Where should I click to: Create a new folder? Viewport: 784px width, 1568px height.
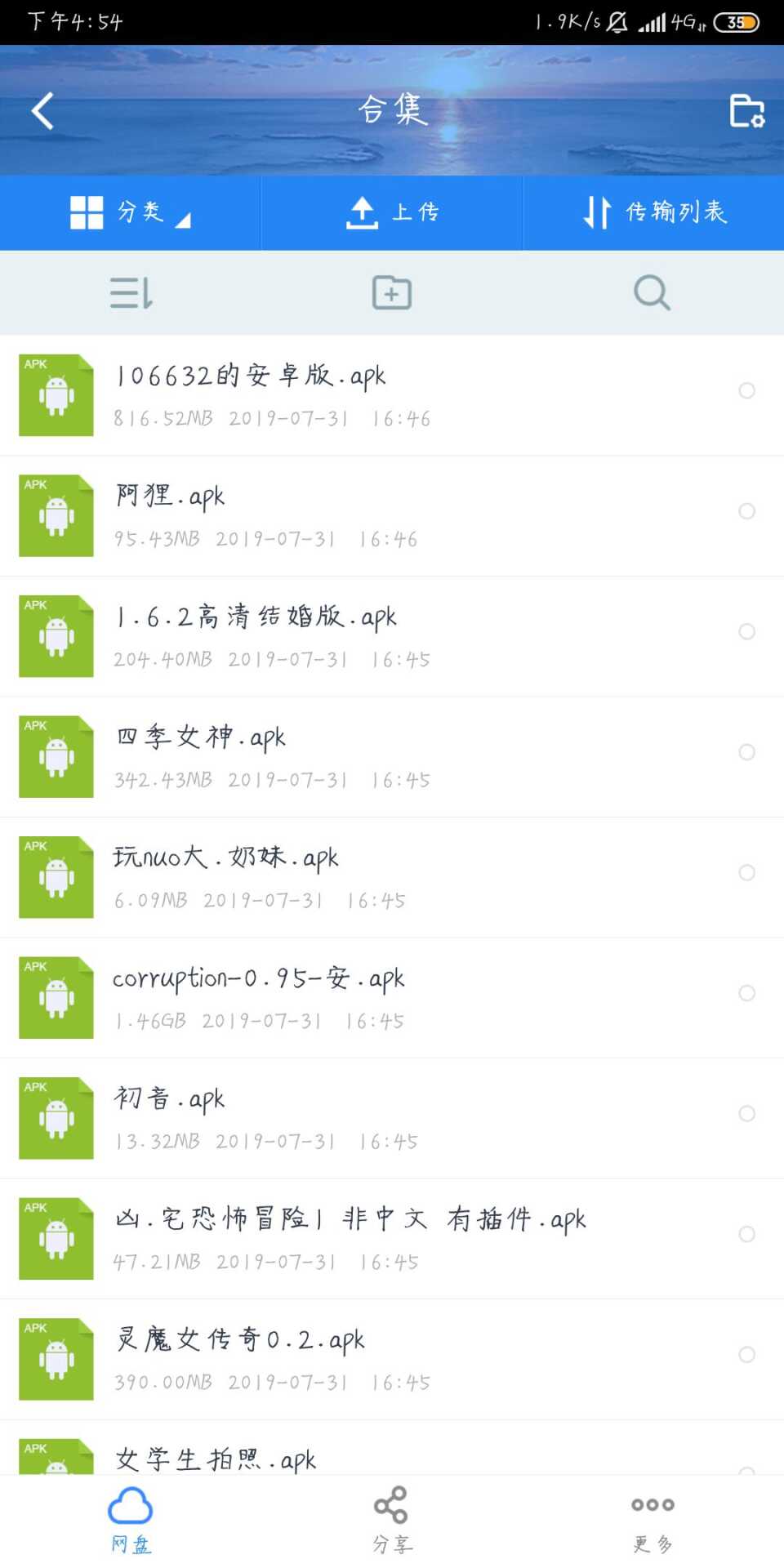[392, 292]
